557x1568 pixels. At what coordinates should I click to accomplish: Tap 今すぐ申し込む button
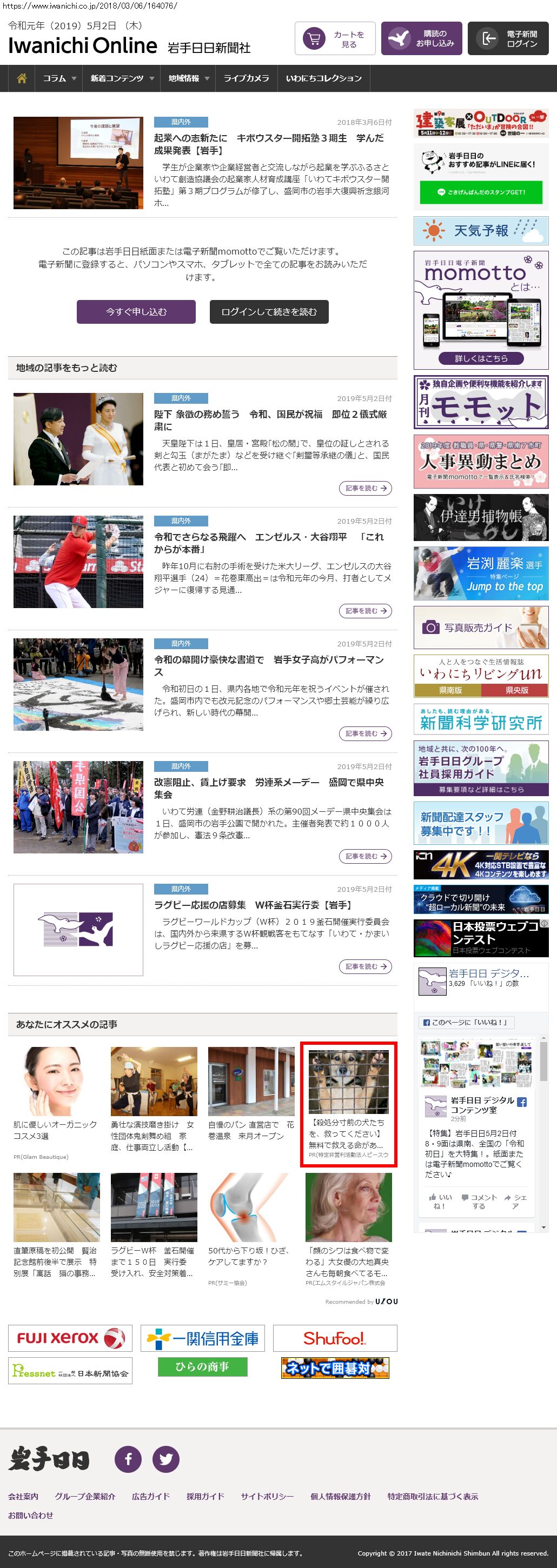136,312
